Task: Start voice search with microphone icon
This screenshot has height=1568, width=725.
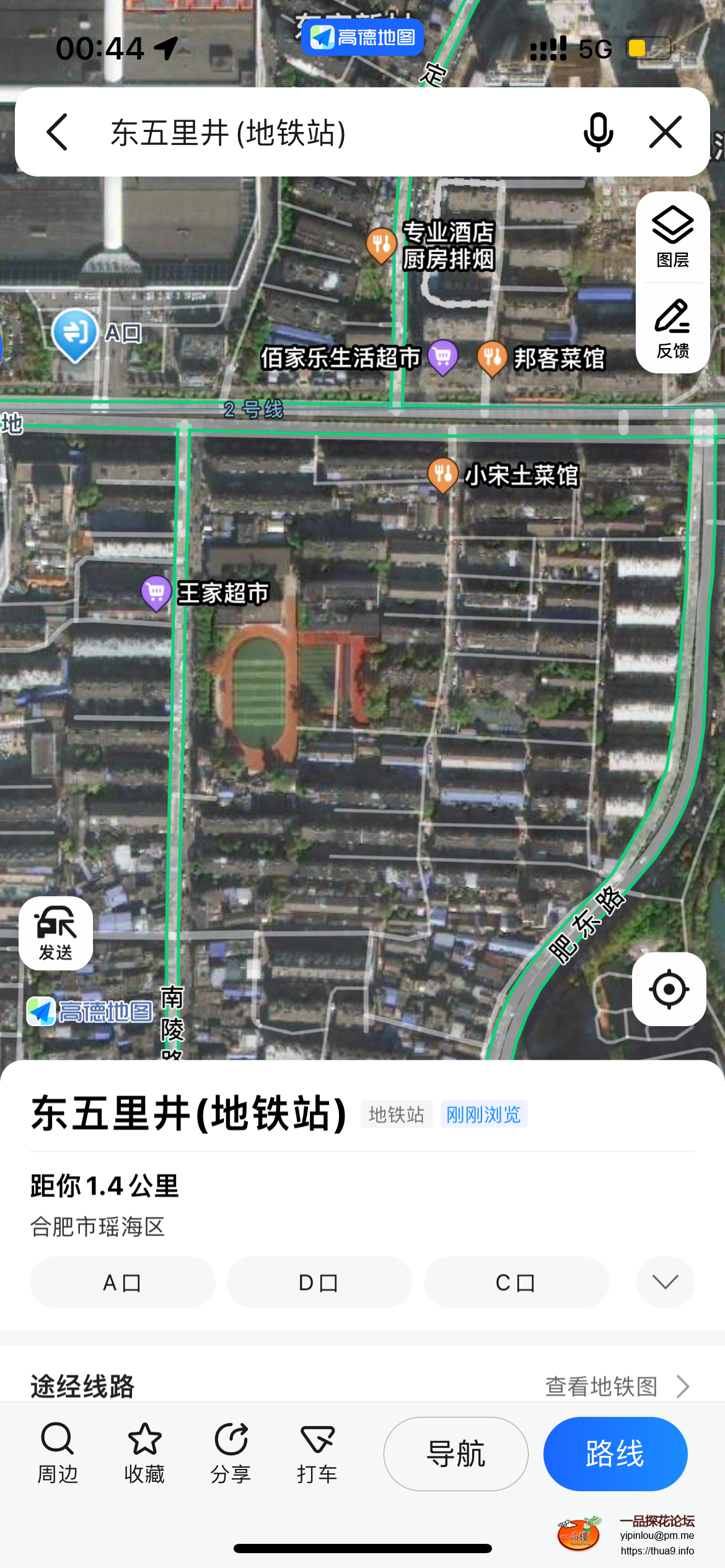Action: pyautogui.click(x=597, y=132)
